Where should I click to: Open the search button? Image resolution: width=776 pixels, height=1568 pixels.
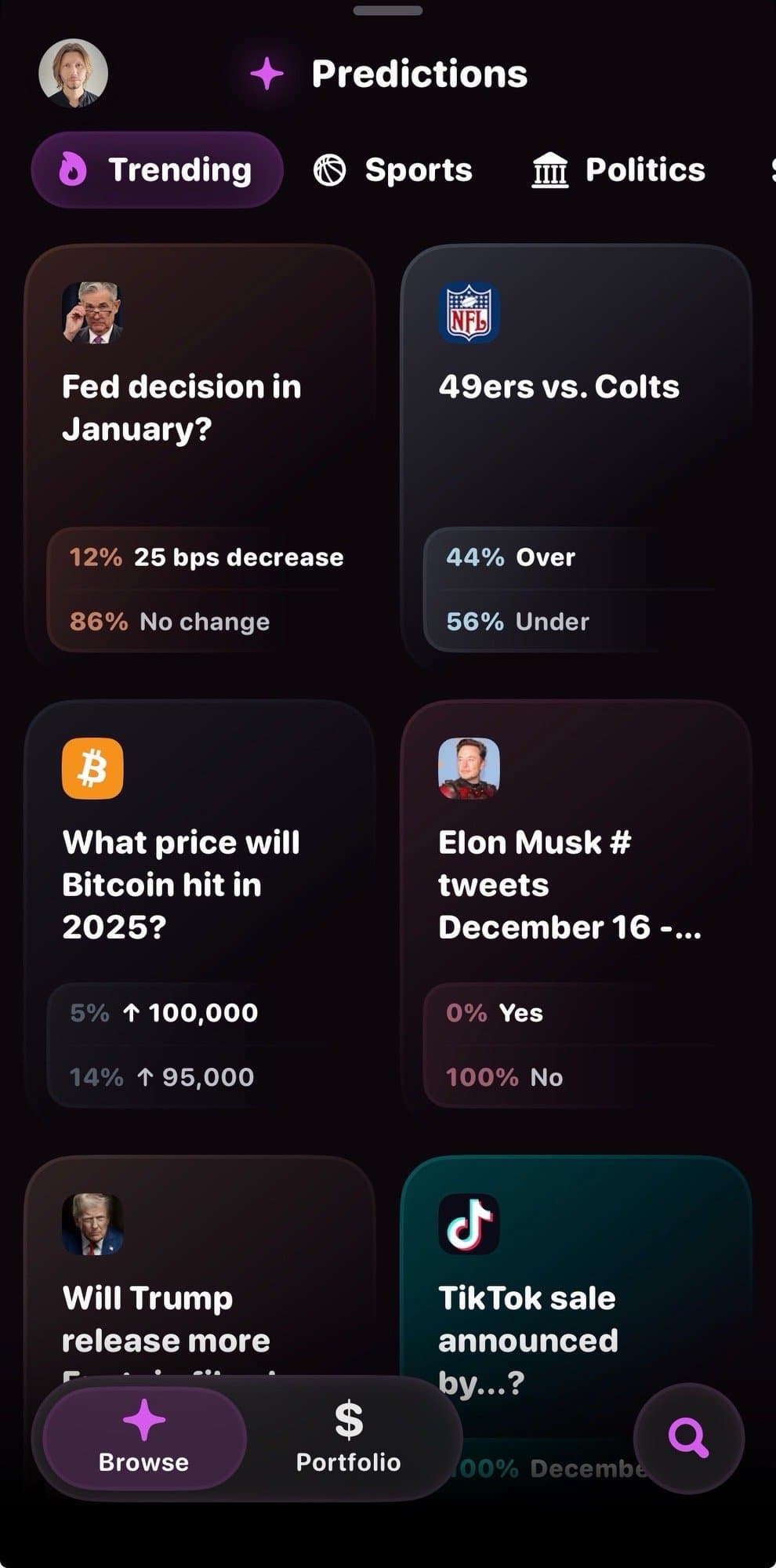(688, 1439)
